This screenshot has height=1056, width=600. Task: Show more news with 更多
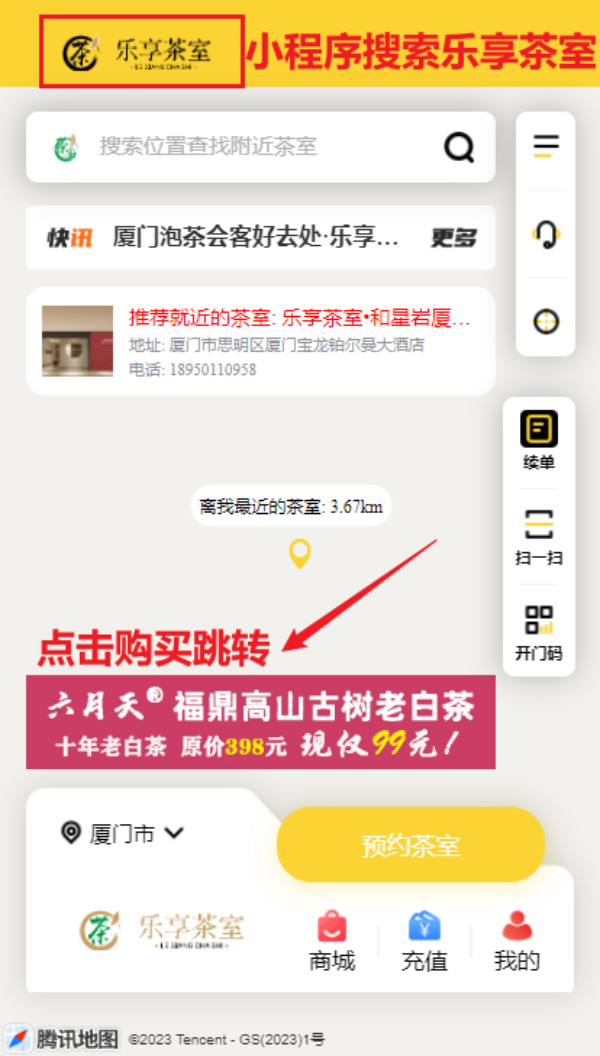(x=453, y=238)
